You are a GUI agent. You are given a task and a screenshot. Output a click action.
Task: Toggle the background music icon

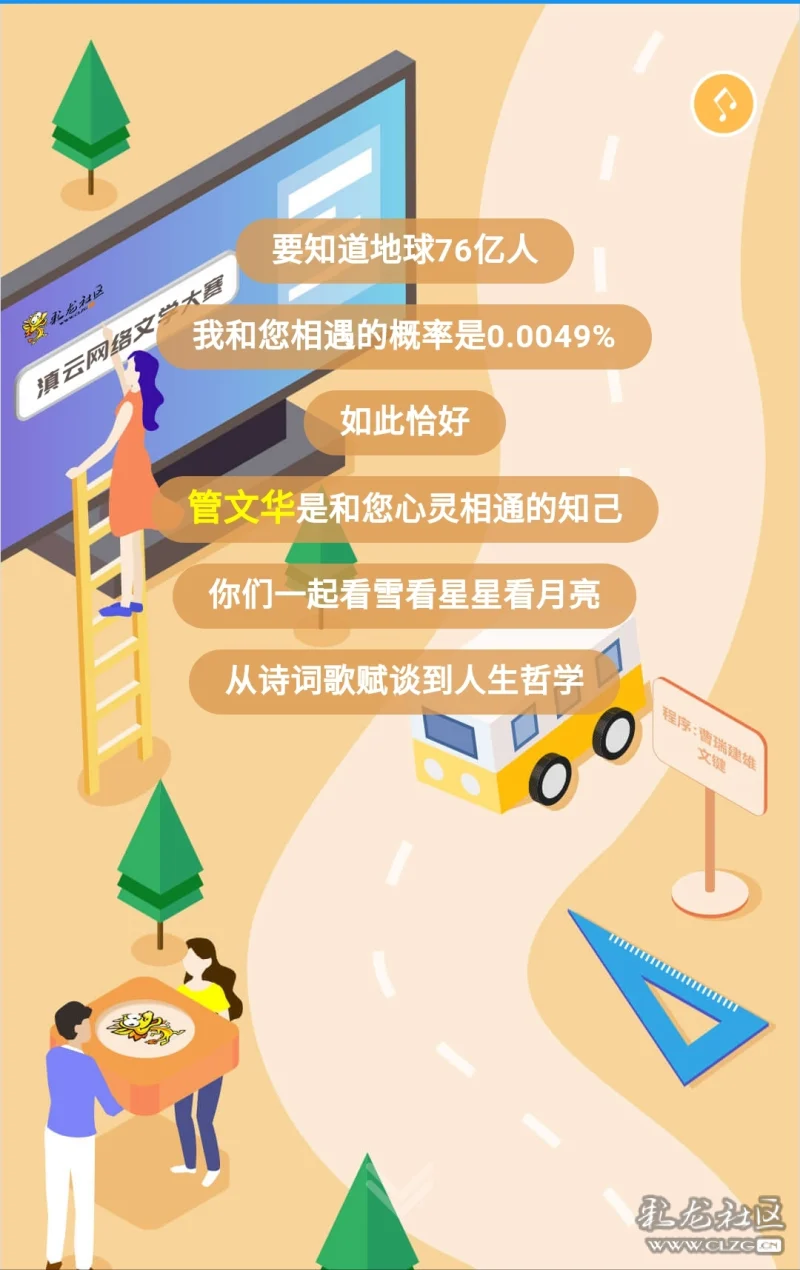click(723, 103)
